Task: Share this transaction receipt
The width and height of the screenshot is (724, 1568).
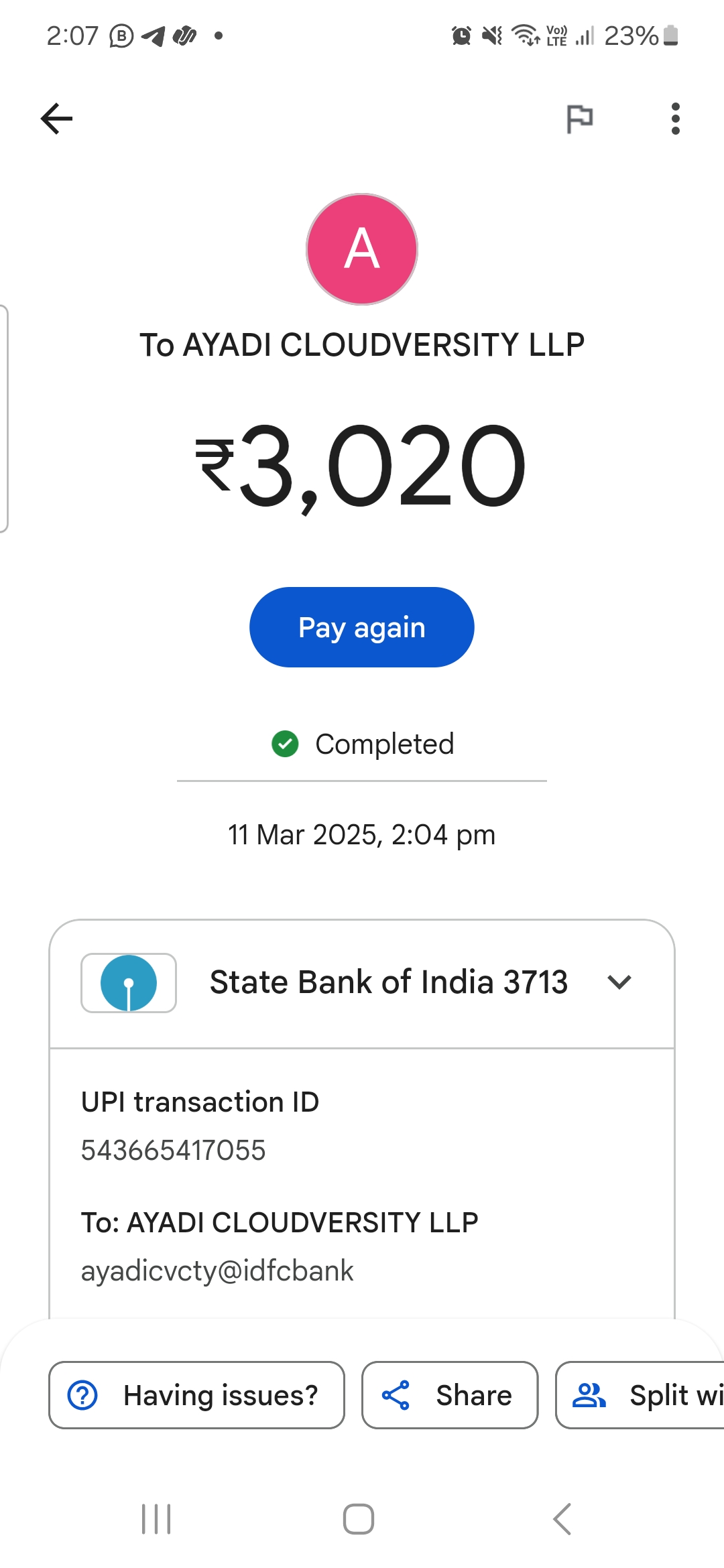Action: point(450,1395)
